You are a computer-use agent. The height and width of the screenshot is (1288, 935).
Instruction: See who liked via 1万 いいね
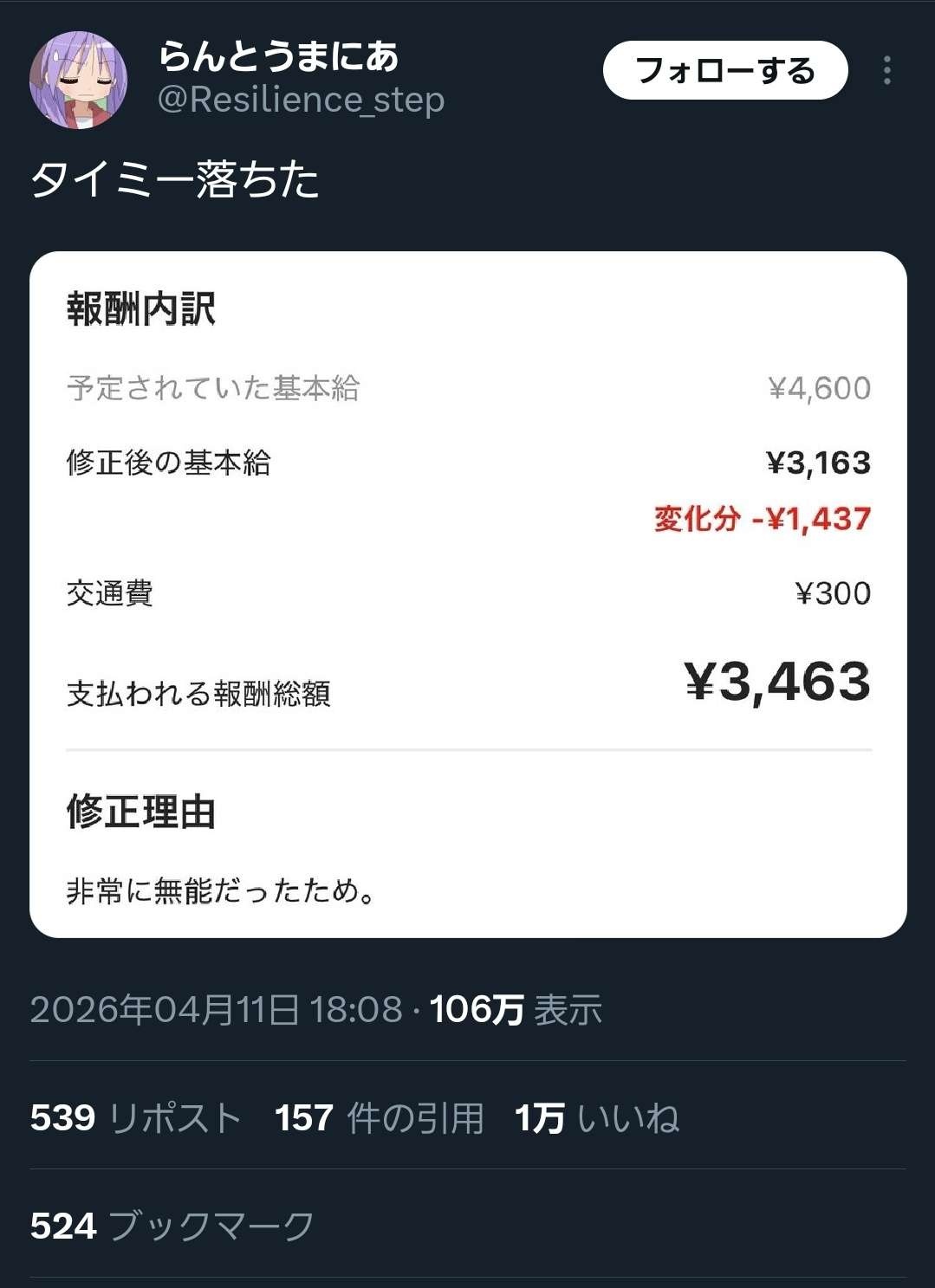pyautogui.click(x=596, y=1117)
